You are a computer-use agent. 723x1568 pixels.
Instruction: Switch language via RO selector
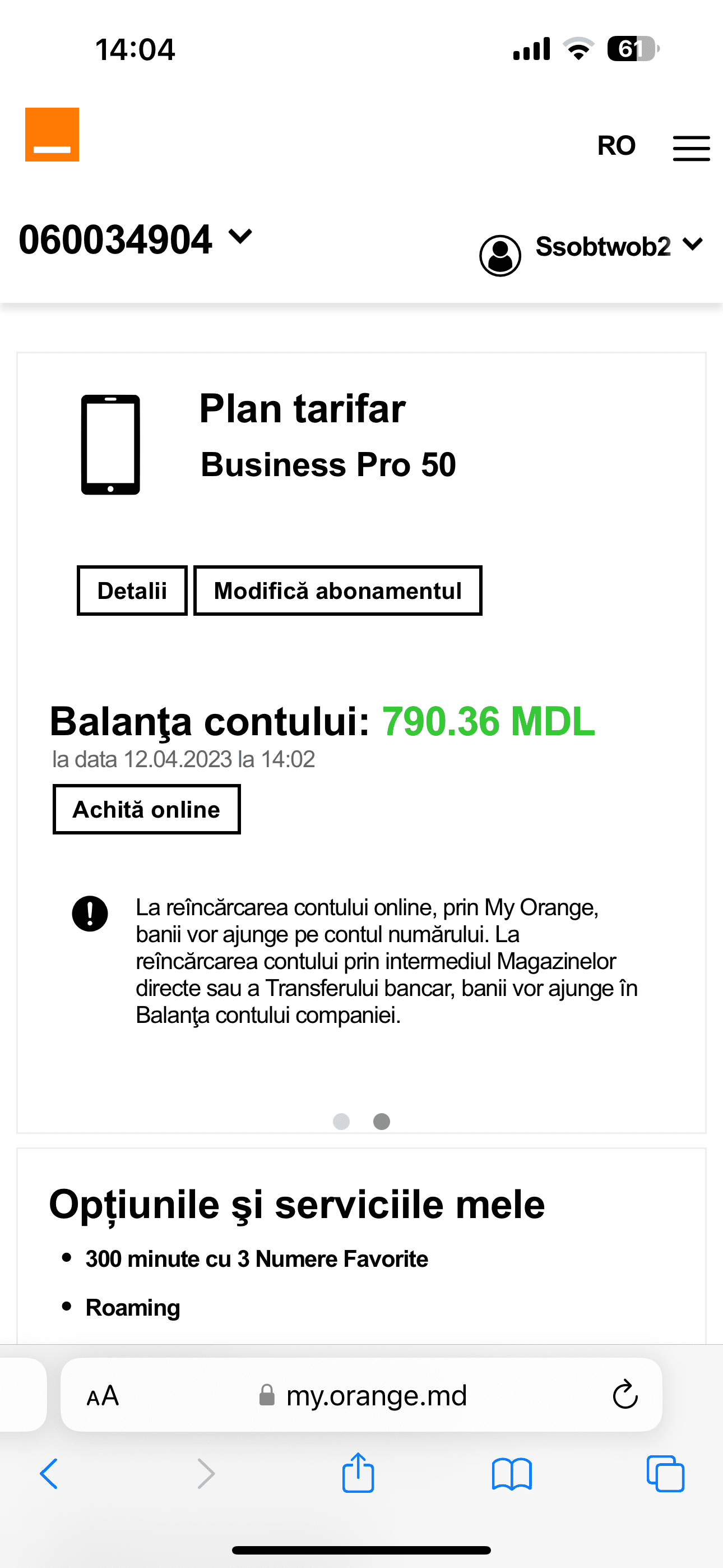[x=616, y=146]
